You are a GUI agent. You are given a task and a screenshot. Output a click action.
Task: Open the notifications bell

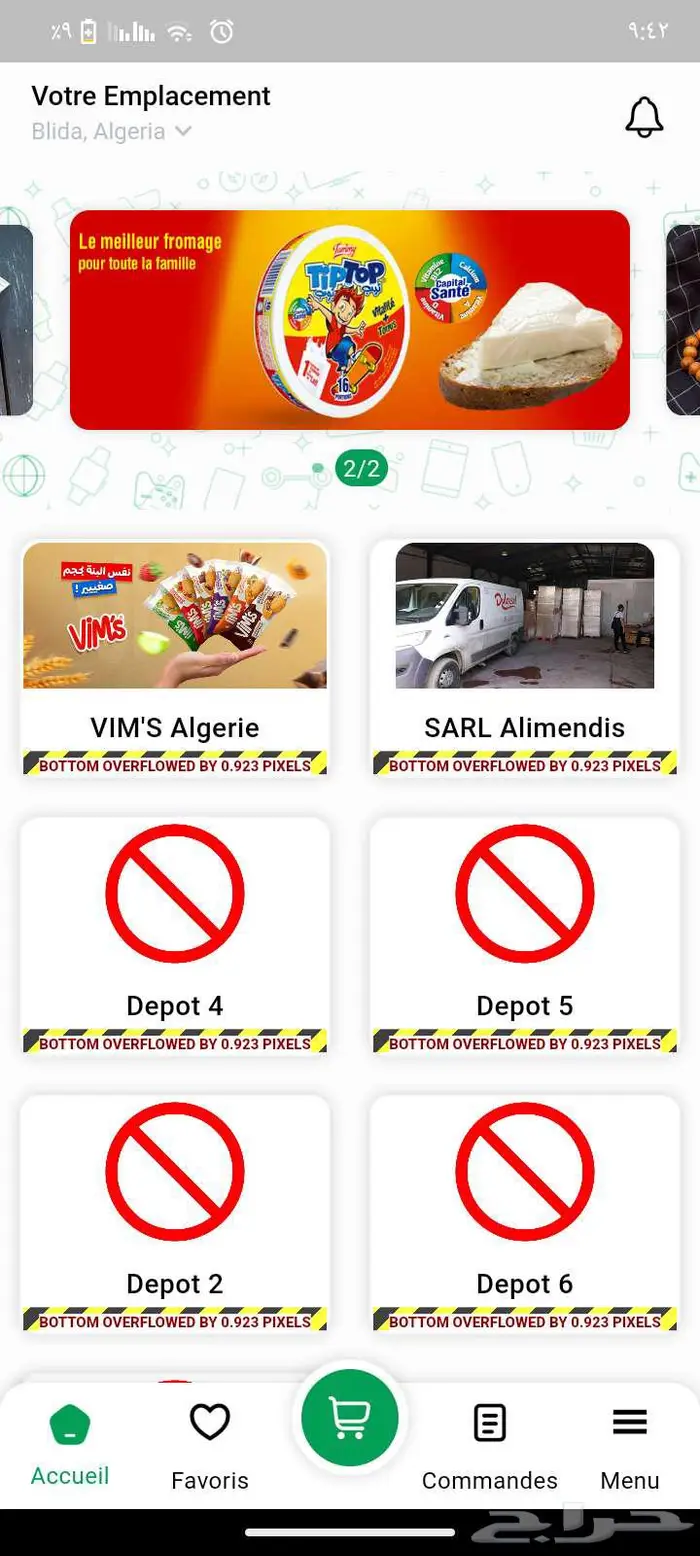644,118
